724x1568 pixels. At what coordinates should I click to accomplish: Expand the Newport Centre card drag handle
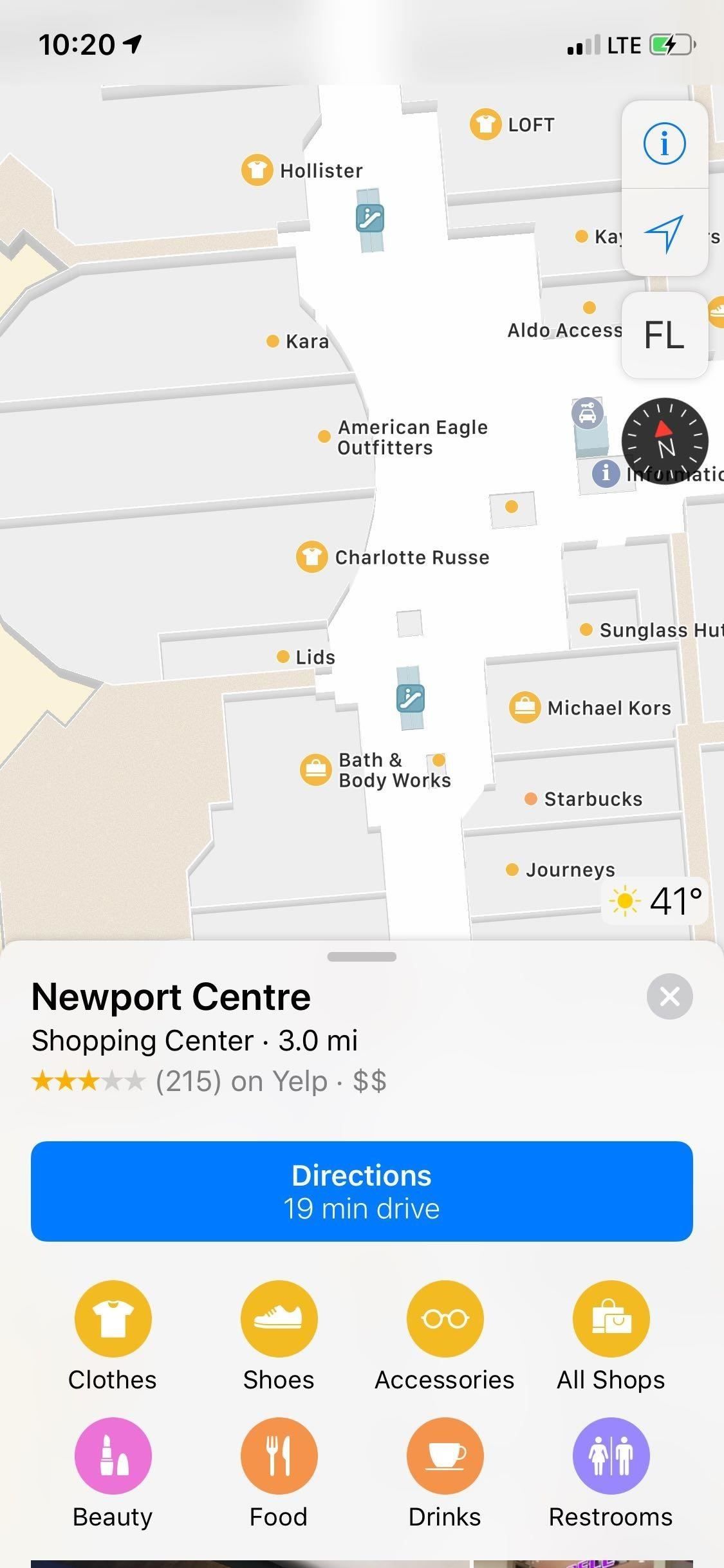[x=362, y=958]
